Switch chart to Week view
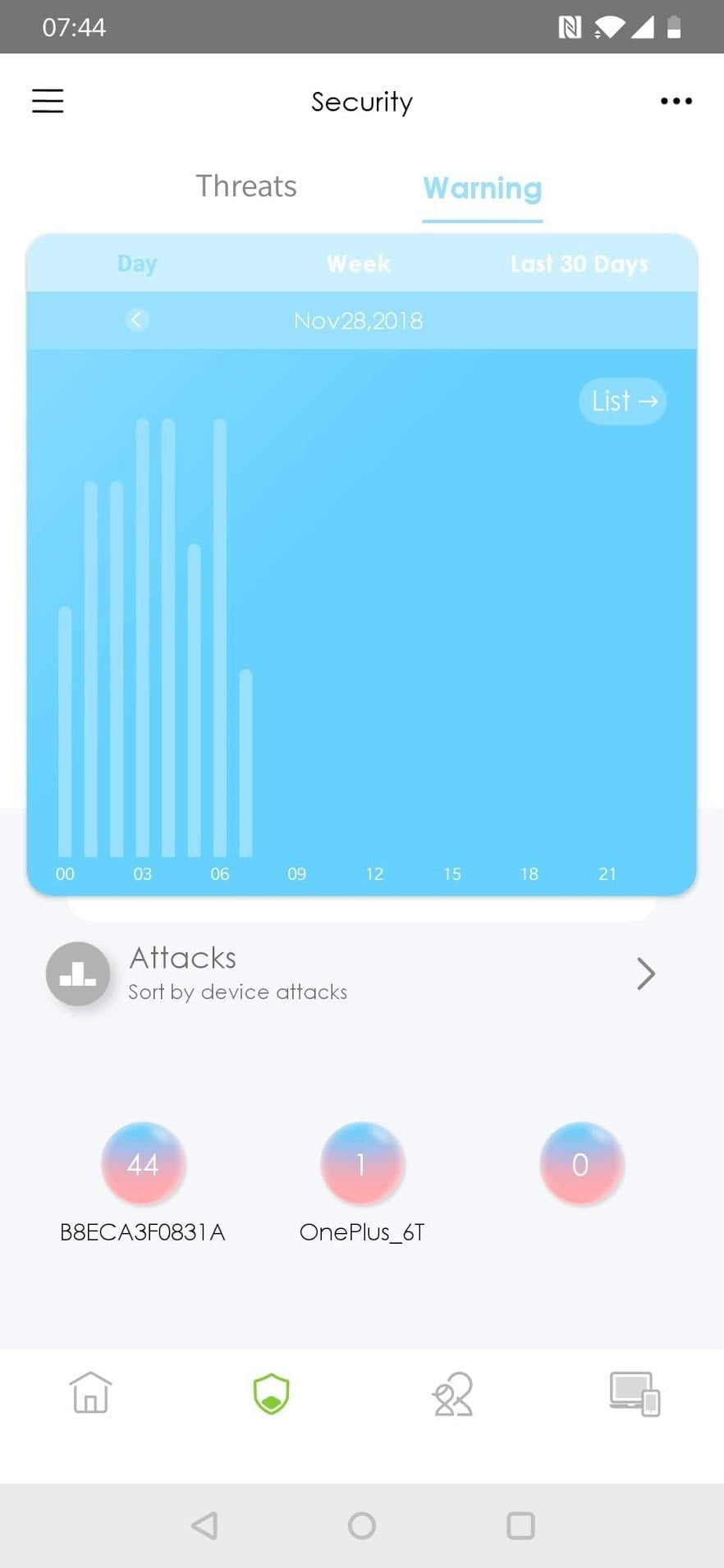The width and height of the screenshot is (724, 1568). (359, 264)
